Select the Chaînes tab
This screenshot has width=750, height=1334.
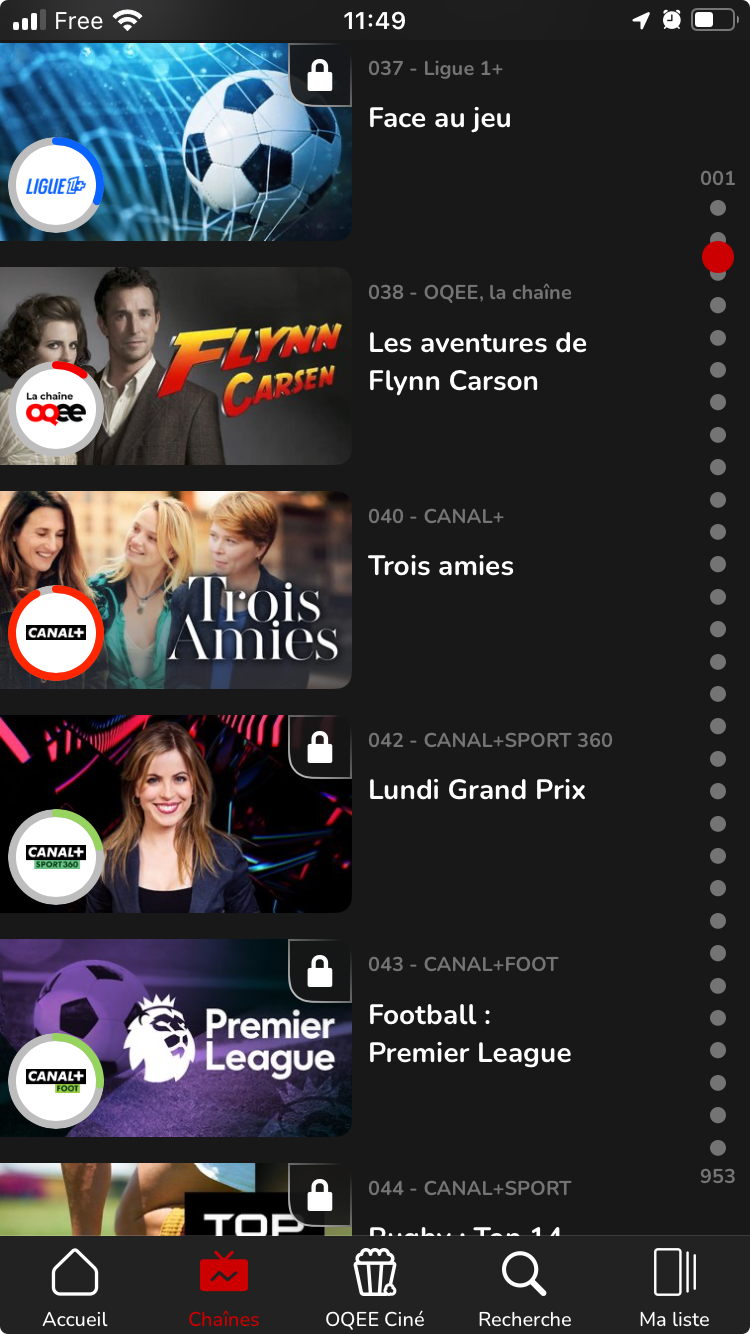(x=224, y=1288)
